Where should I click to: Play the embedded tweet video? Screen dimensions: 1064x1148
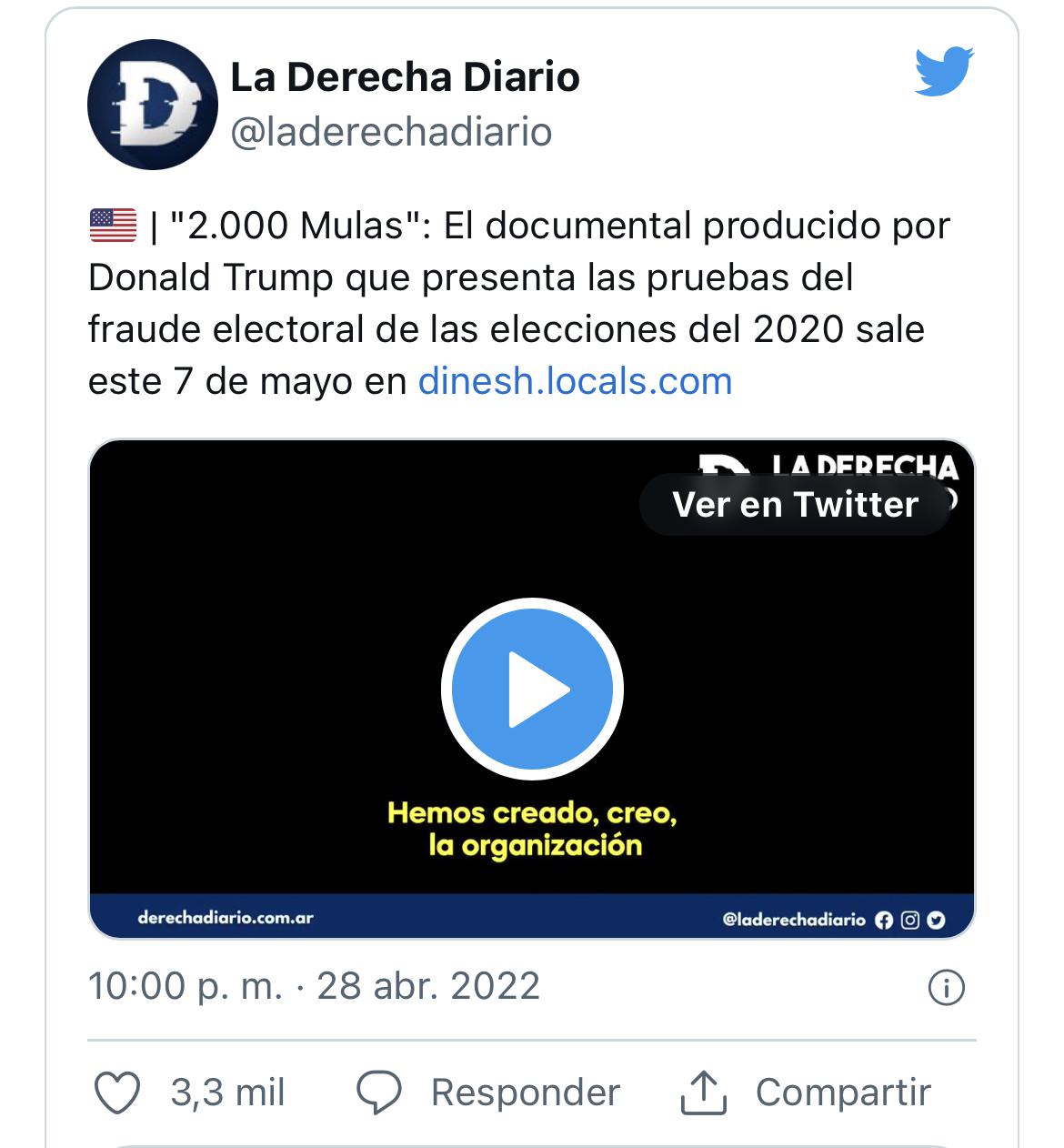pyautogui.click(x=532, y=689)
